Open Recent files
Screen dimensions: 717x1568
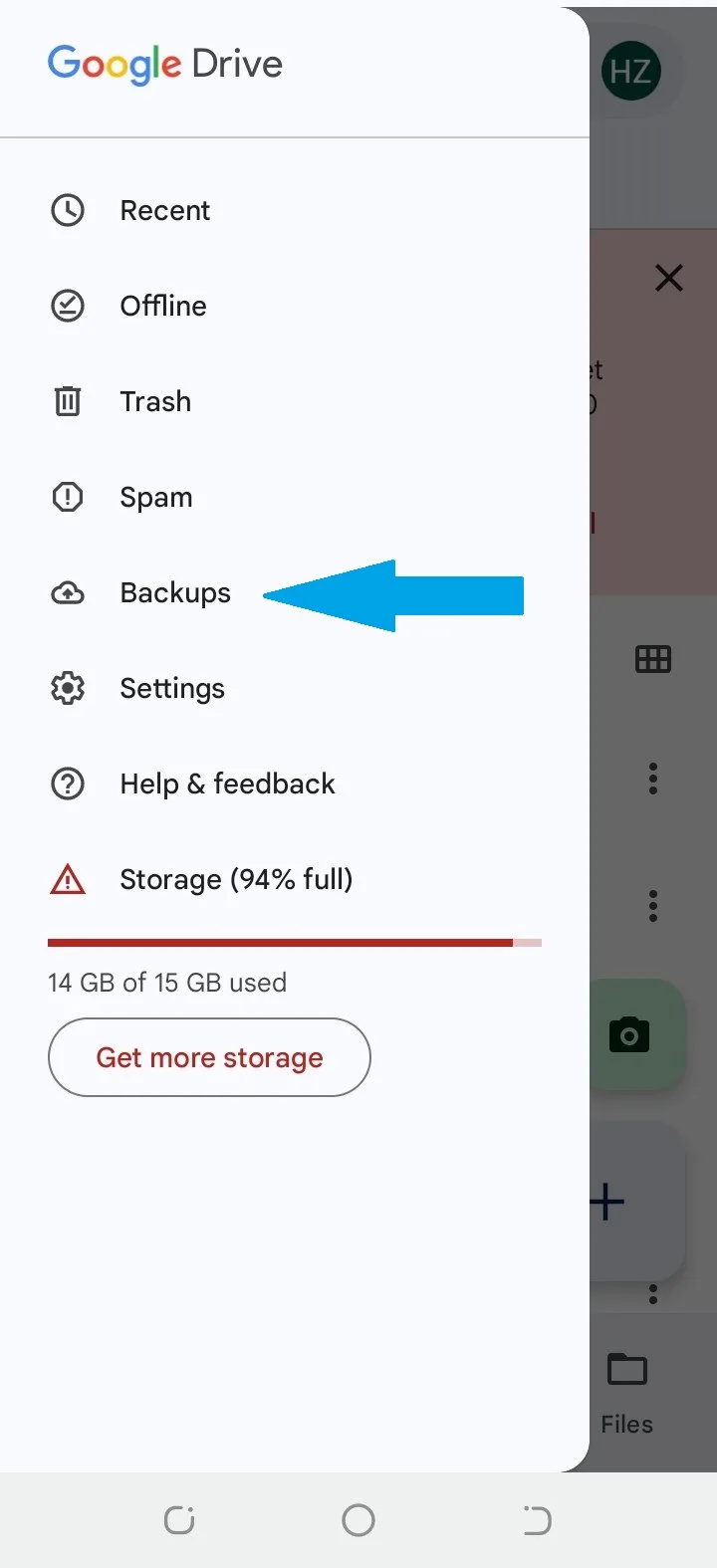click(164, 211)
